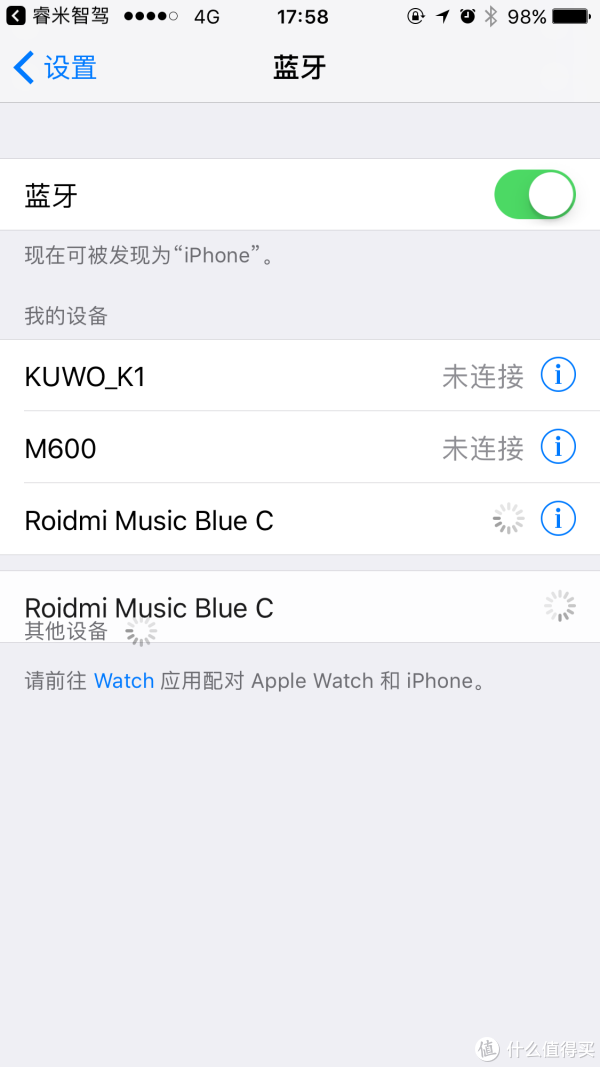Open info for M600
This screenshot has height=1067, width=600.
(558, 447)
